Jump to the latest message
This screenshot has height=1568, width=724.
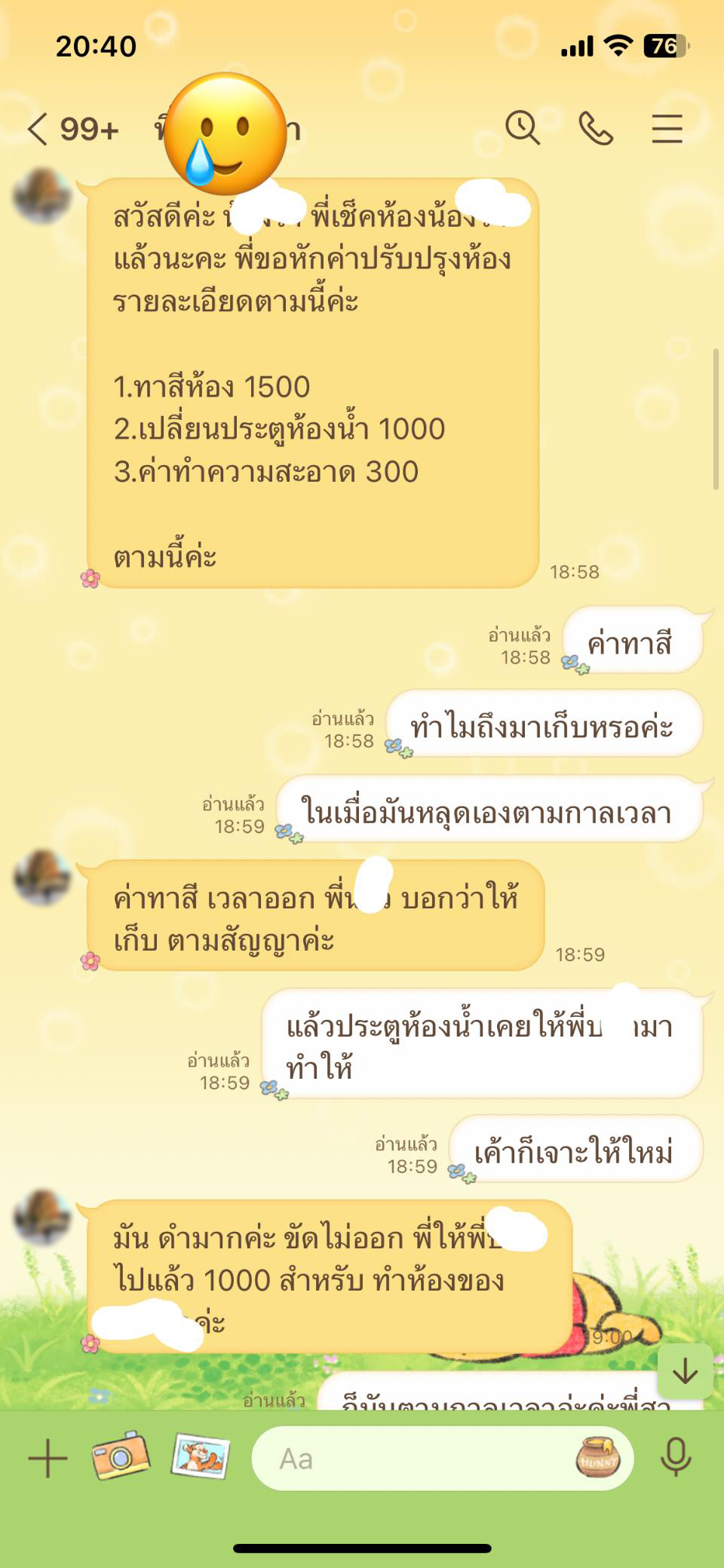685,1371
